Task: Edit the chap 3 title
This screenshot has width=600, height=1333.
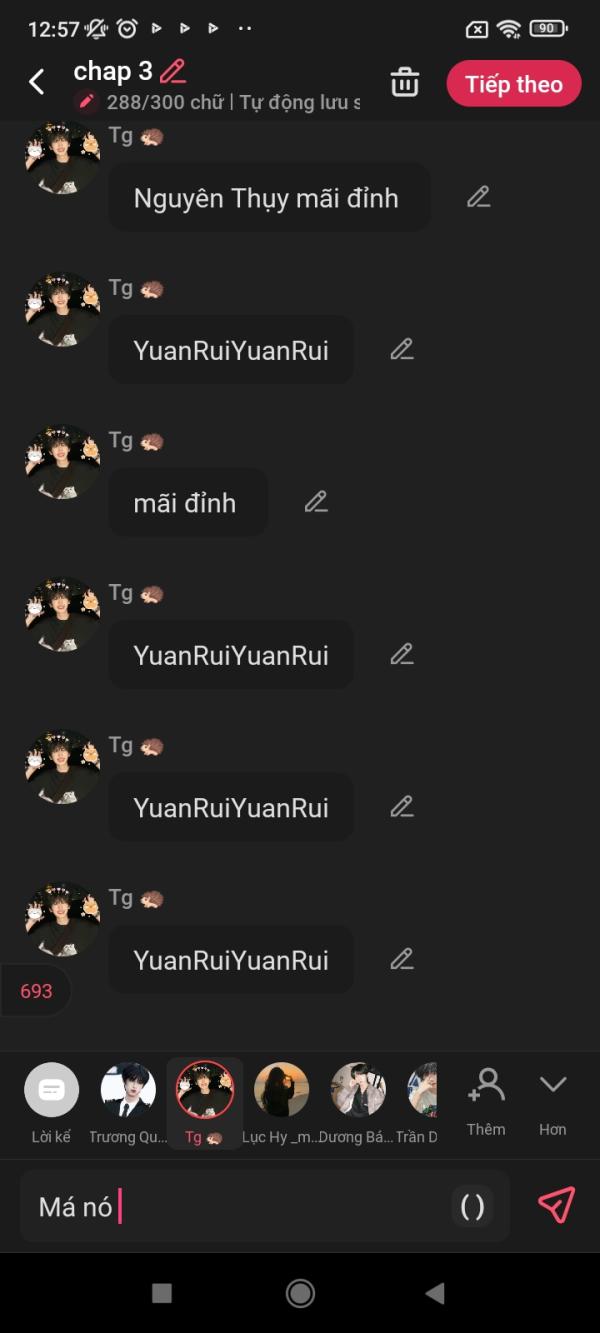Action: click(x=173, y=71)
